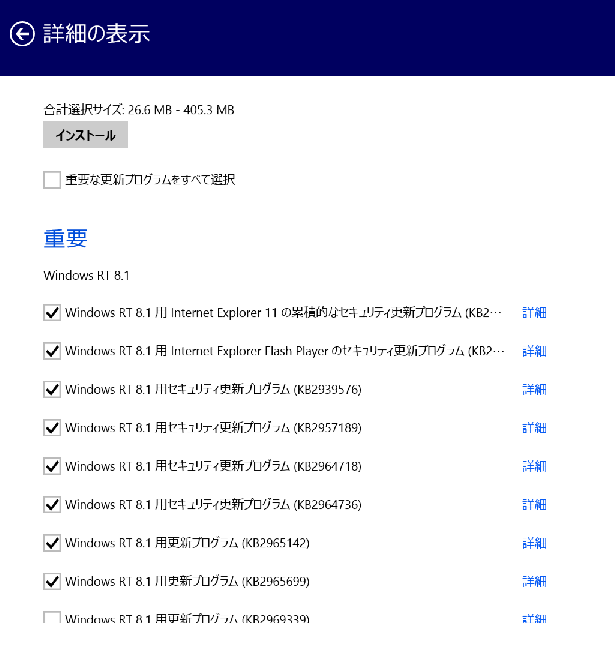
Task: Deselect security update KB2957189
Action: click(52, 428)
